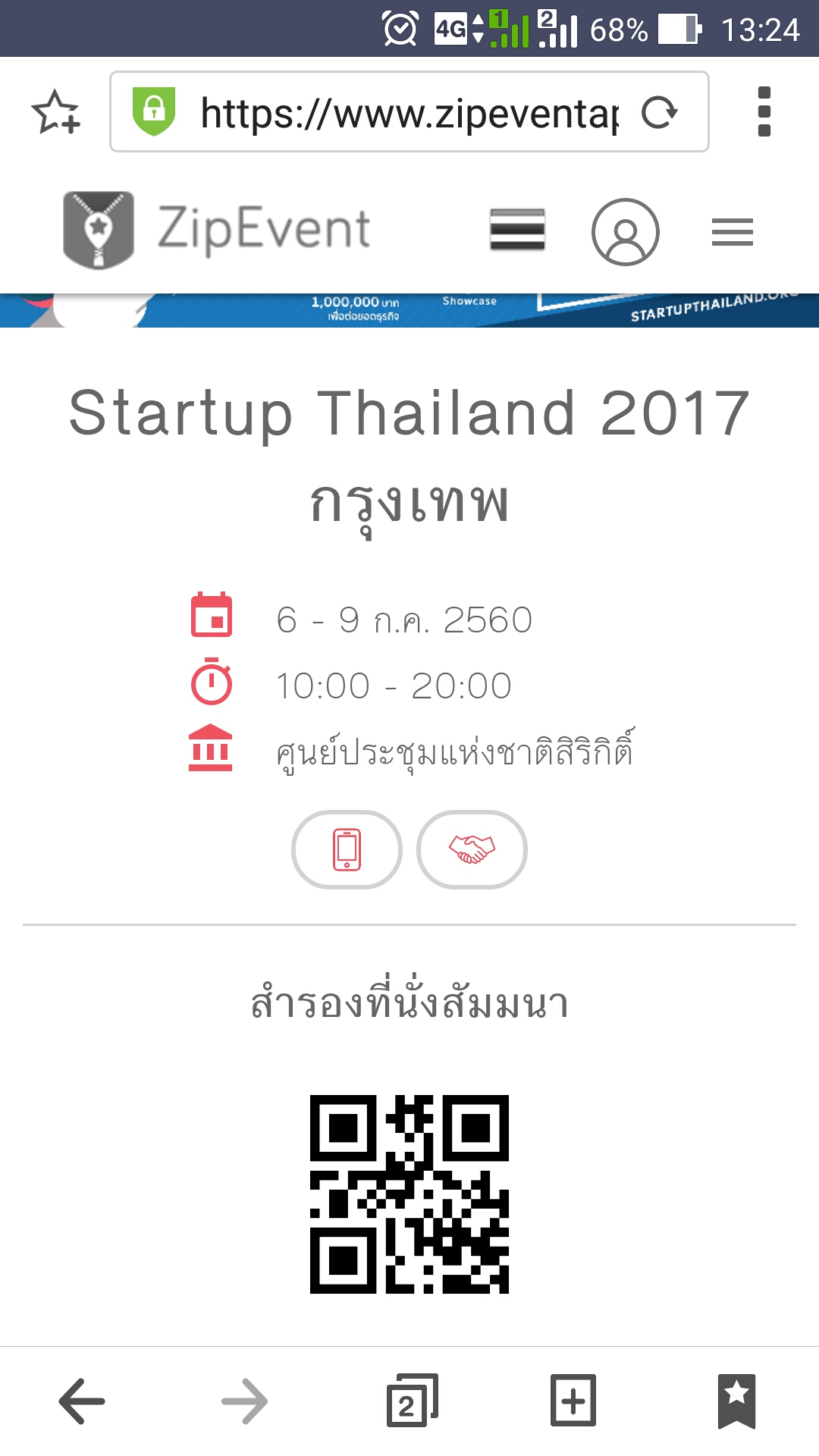The height and width of the screenshot is (1456, 819).
Task: Tap the mobile phone round button
Action: point(347,849)
